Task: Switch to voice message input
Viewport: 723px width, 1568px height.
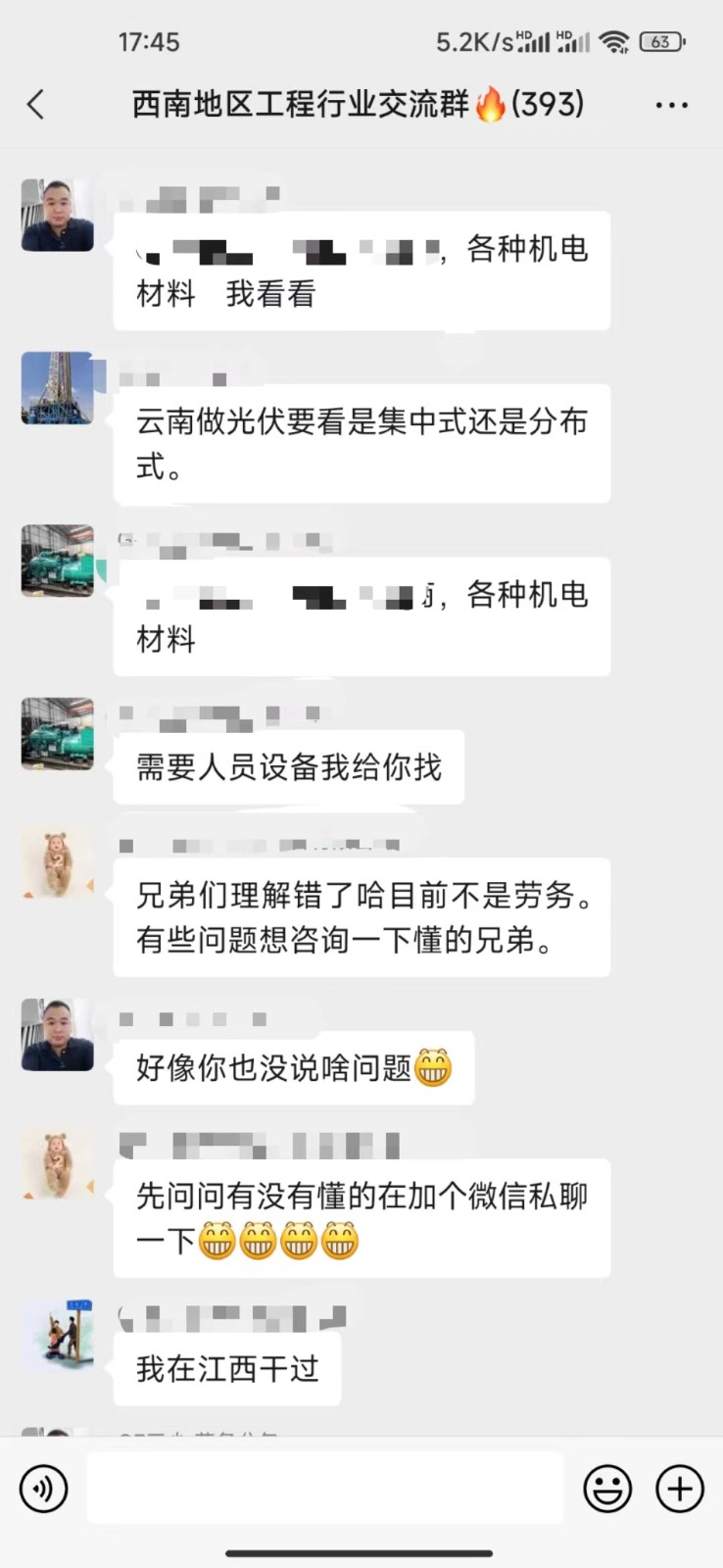Action: pos(43,1490)
